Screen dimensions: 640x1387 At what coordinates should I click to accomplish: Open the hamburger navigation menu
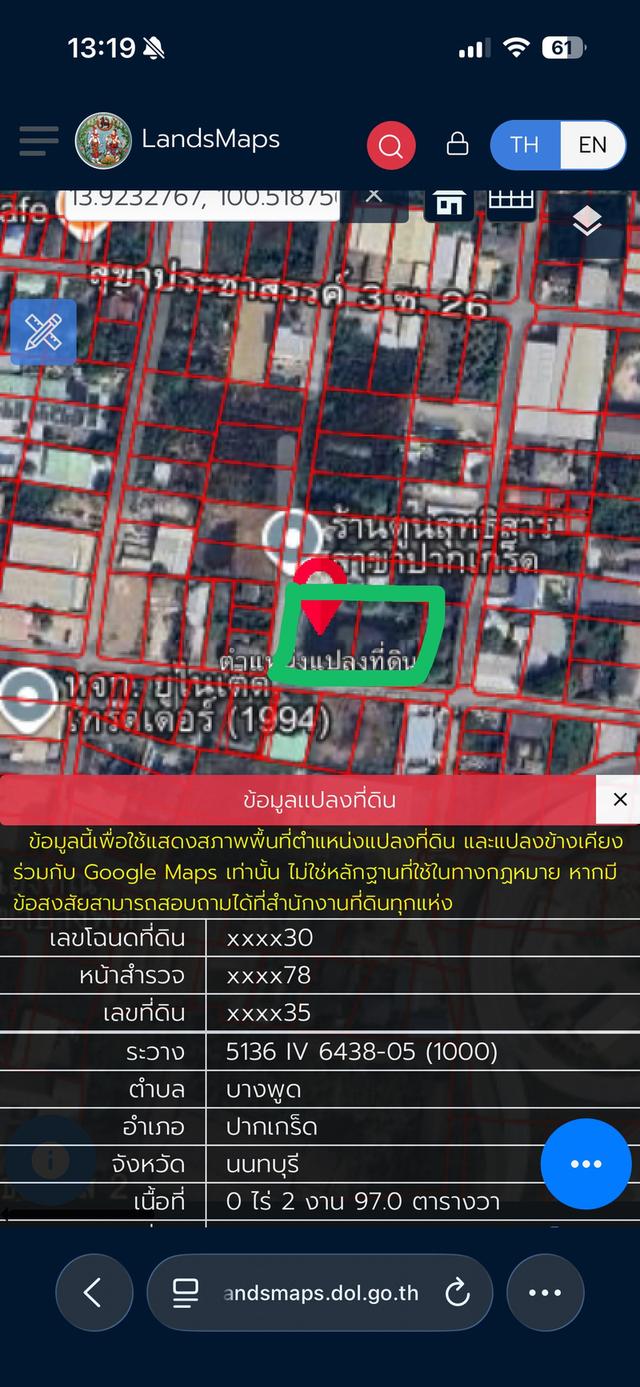tap(38, 141)
